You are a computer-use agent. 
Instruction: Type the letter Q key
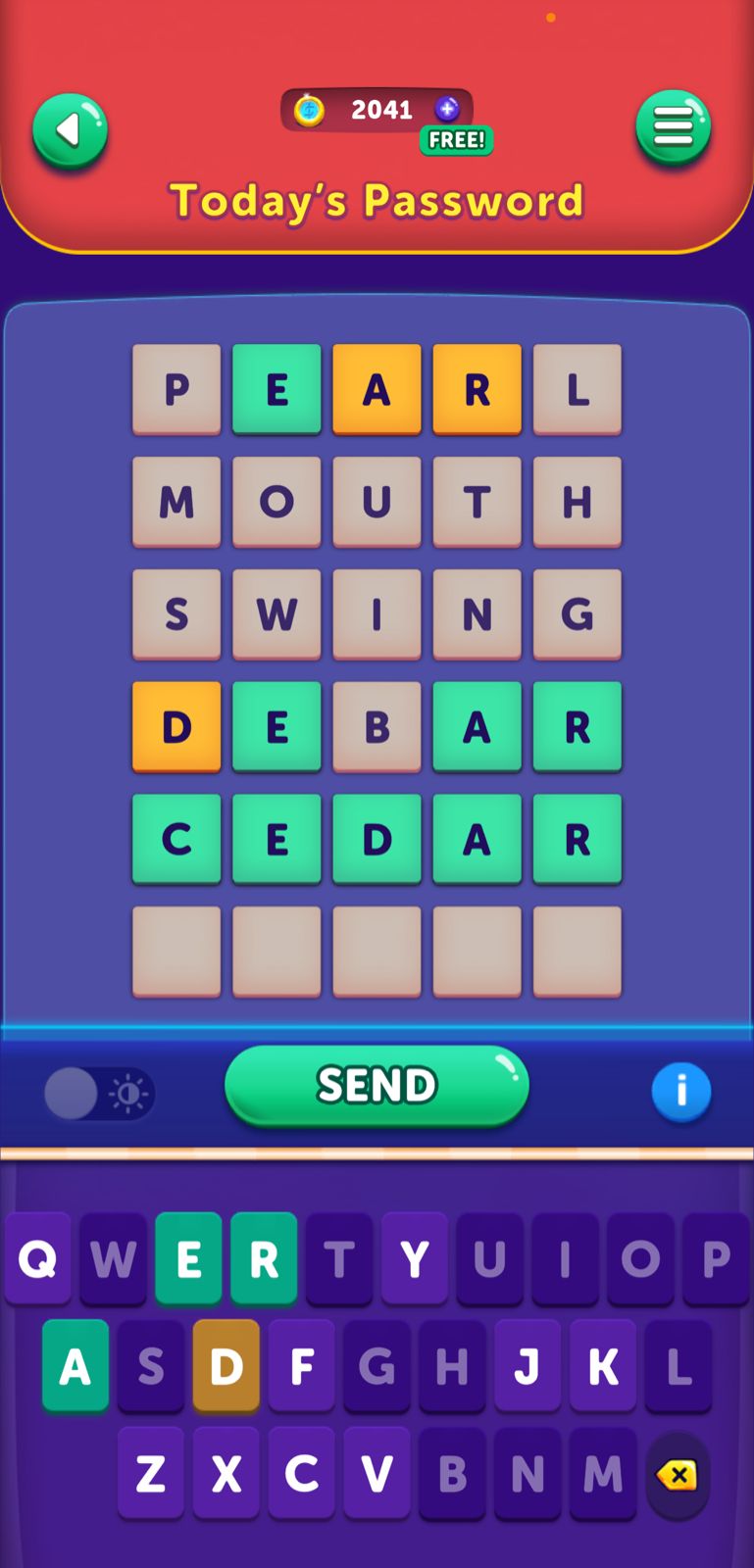coord(37,1258)
